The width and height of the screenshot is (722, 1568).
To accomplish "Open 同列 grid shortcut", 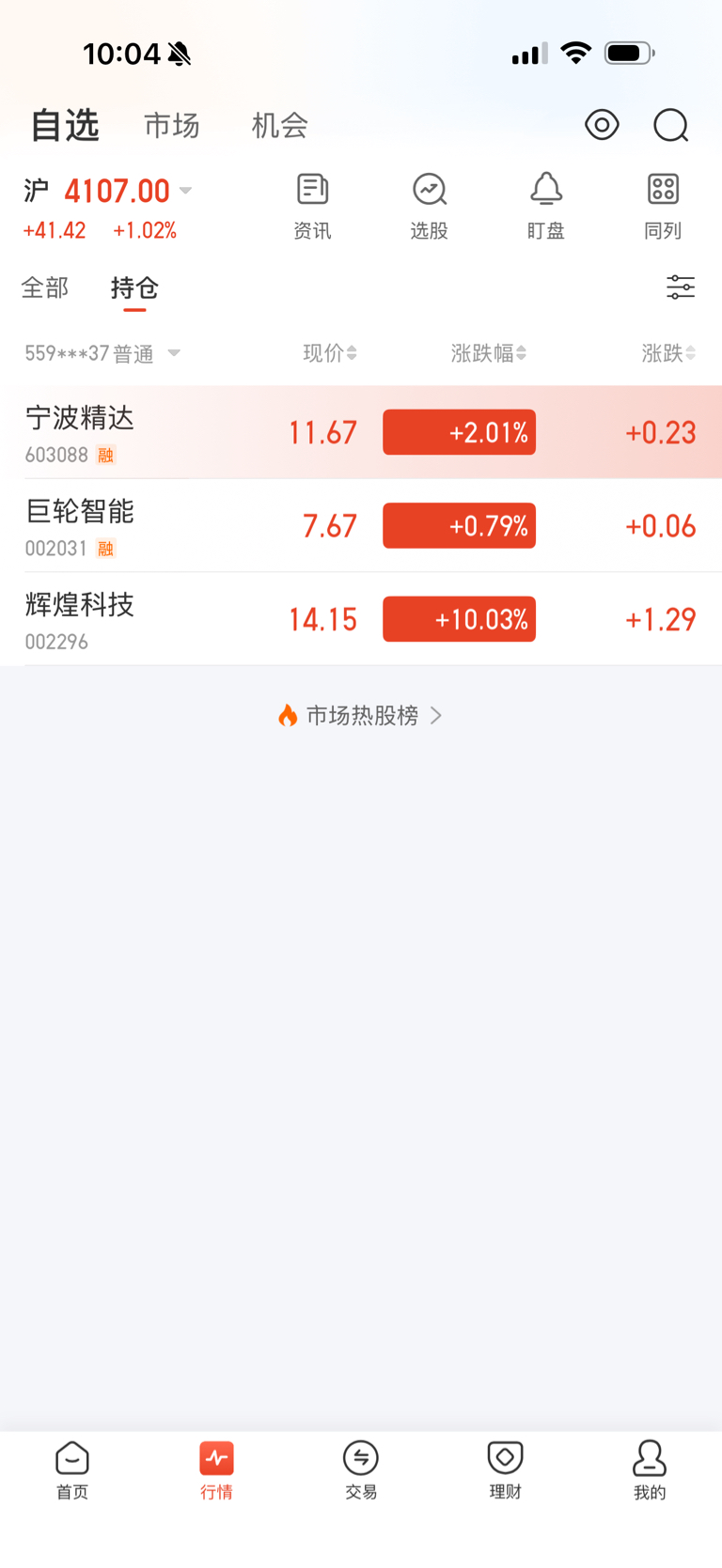I will click(x=663, y=207).
